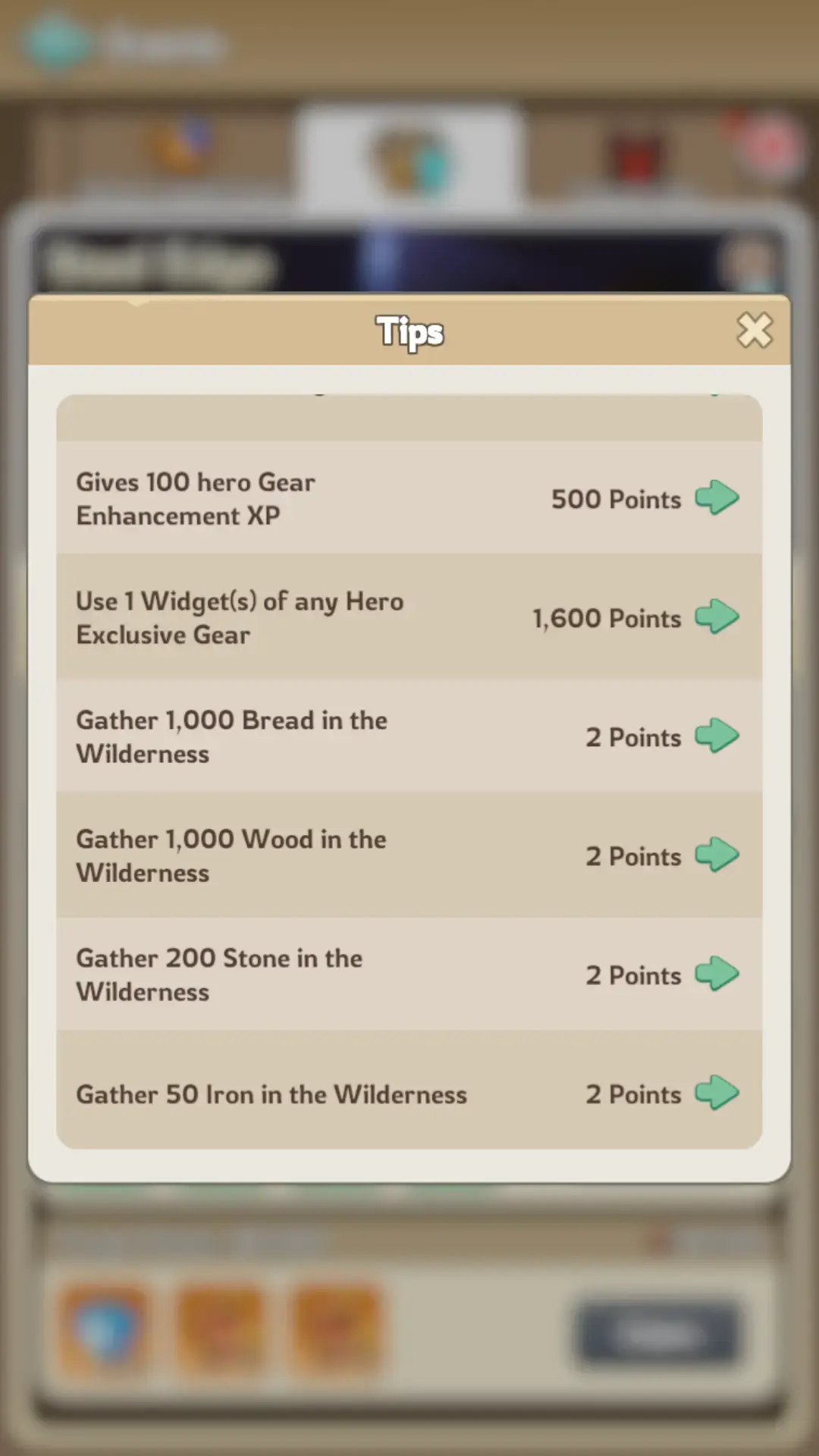Close the Tips dialog

[754, 331]
